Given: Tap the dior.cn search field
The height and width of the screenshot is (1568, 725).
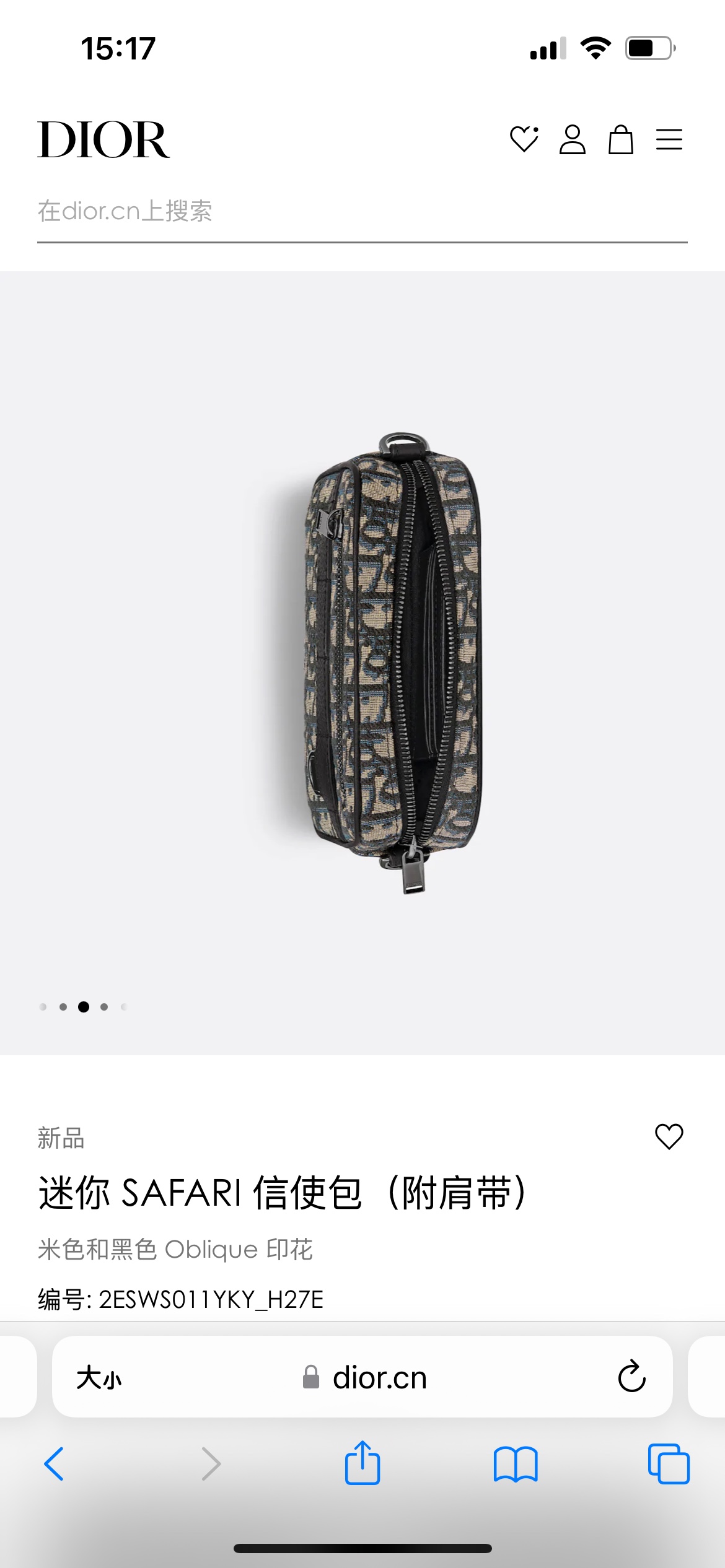Looking at the screenshot, I should pos(362,212).
